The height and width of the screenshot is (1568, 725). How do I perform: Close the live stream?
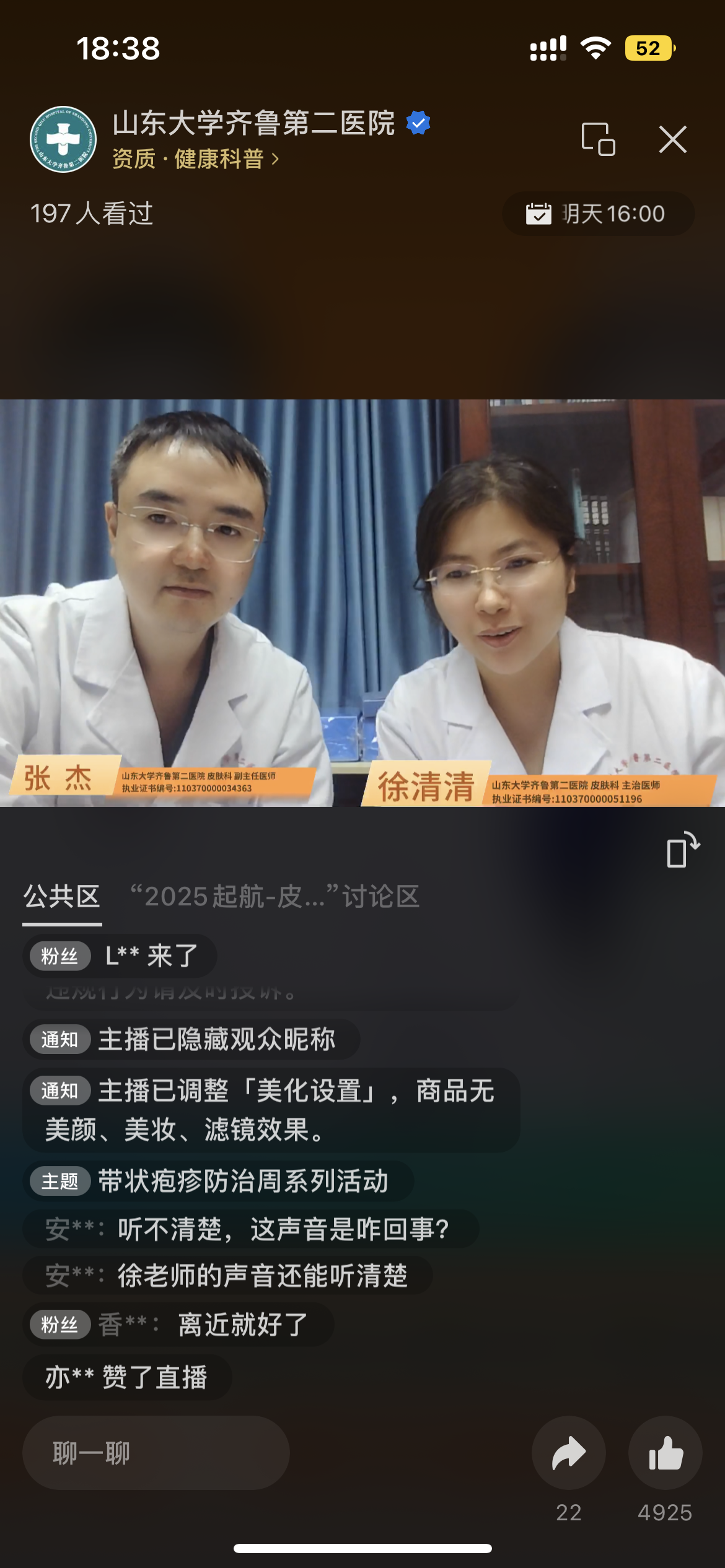point(672,139)
